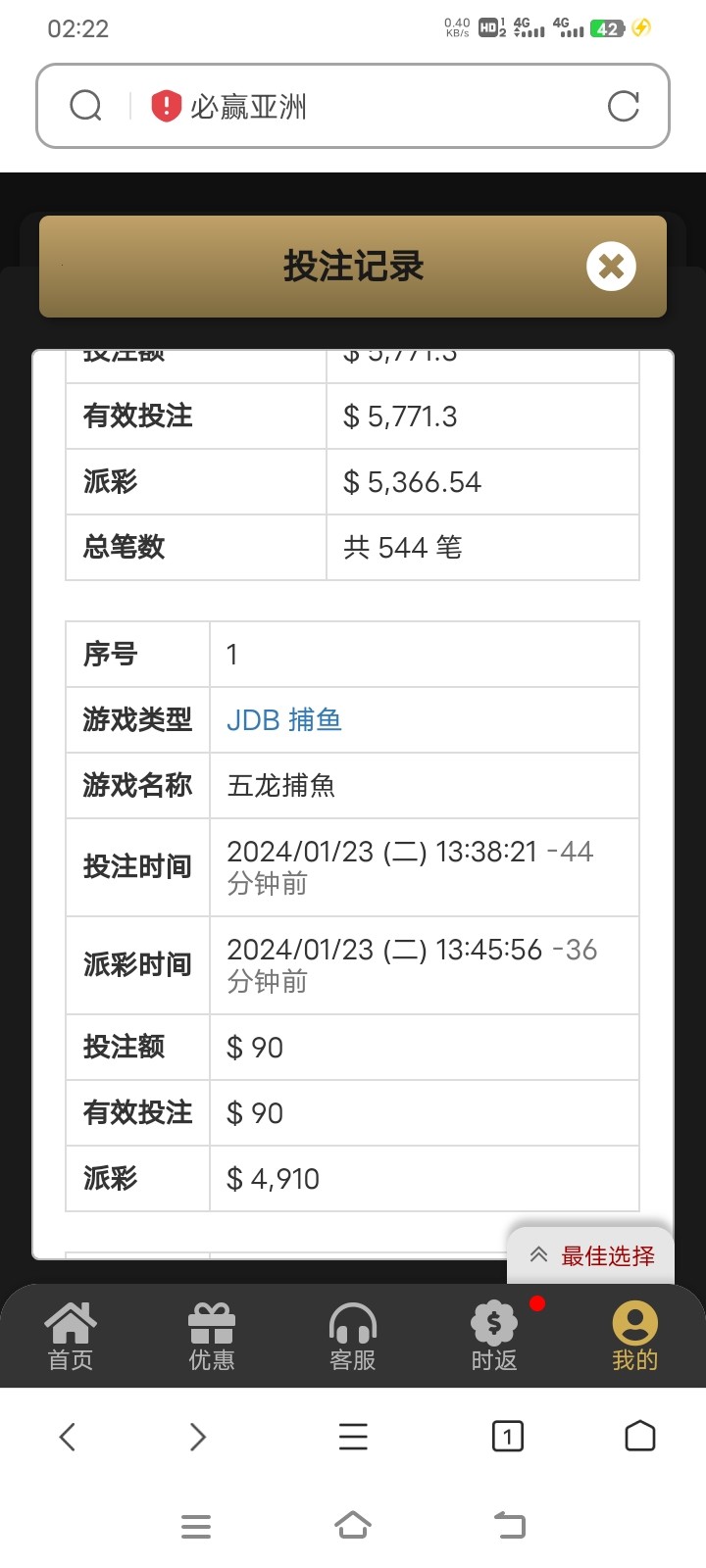706x1568 pixels.
Task: Open 客服 customer service tab
Action: 353,1337
